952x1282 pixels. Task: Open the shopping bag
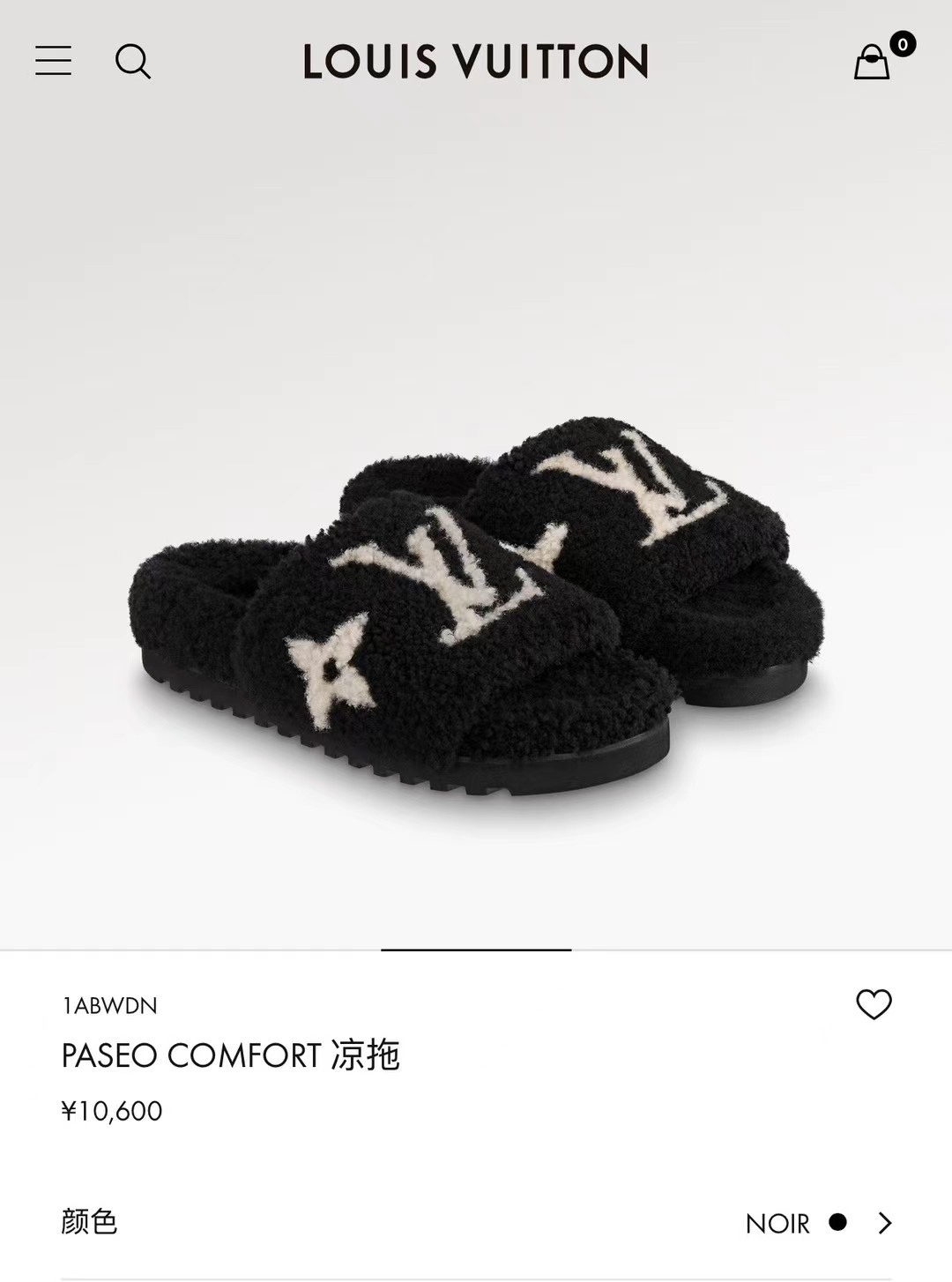[873, 62]
